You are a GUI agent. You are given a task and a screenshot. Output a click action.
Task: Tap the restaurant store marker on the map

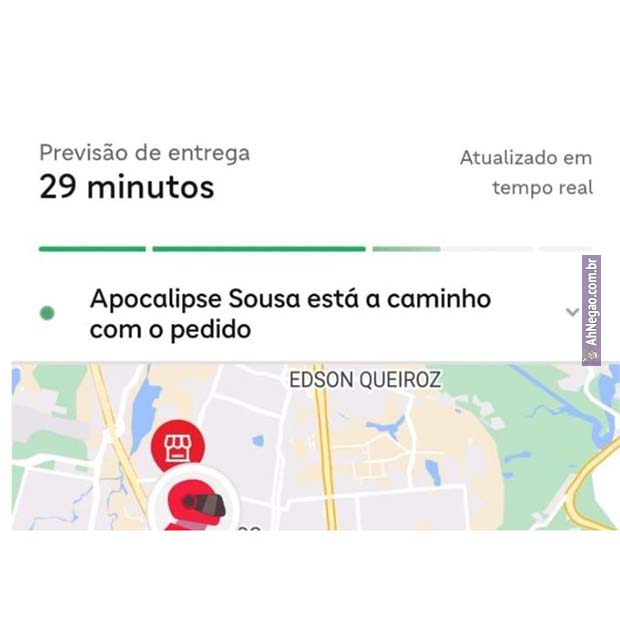pos(178,446)
